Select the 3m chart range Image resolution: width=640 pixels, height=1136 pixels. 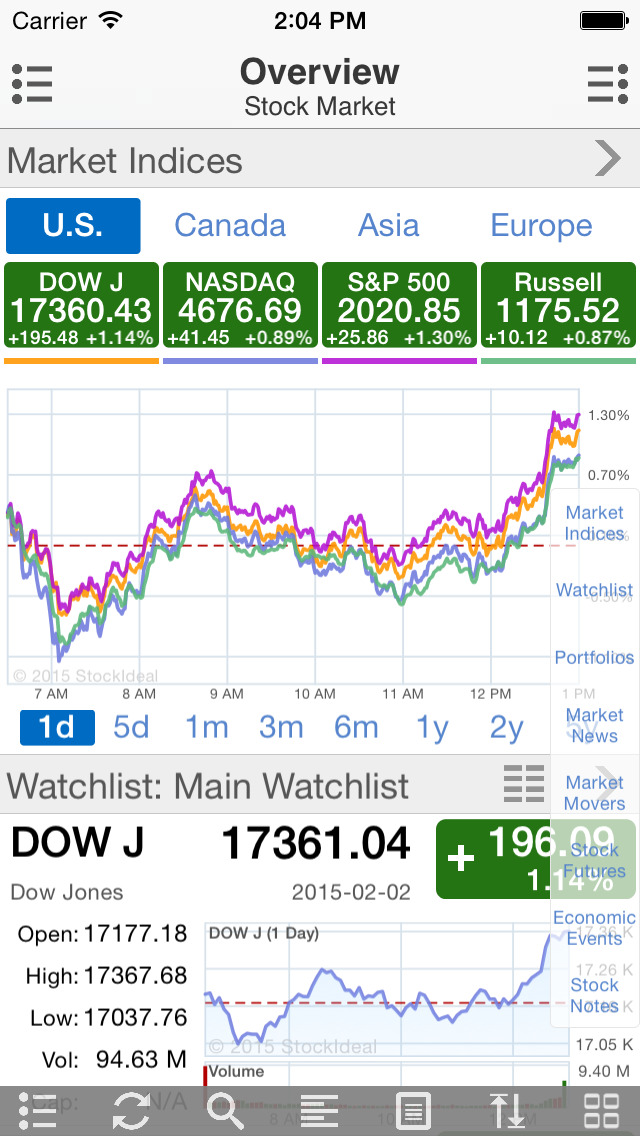click(281, 727)
